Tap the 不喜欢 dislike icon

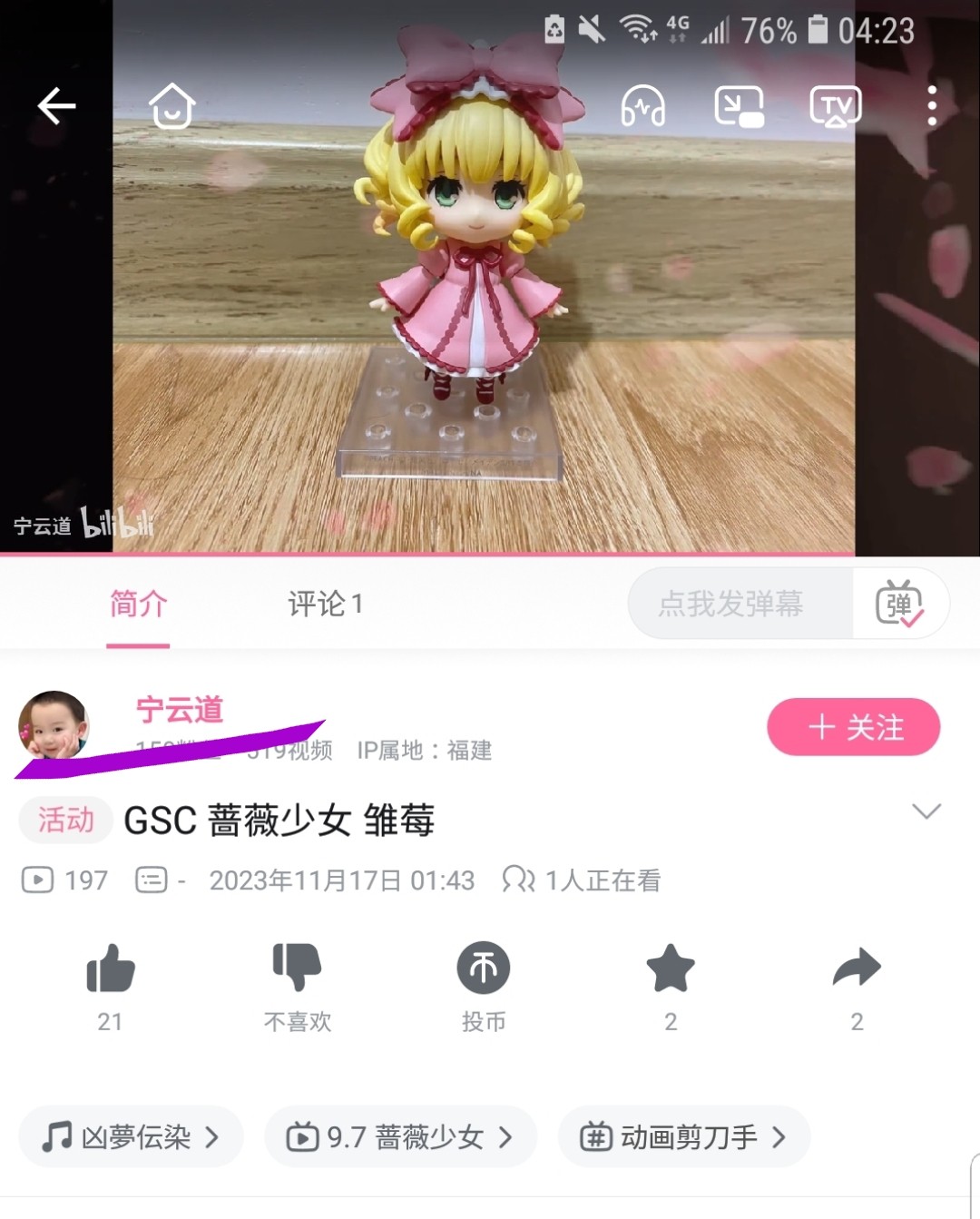point(297,968)
